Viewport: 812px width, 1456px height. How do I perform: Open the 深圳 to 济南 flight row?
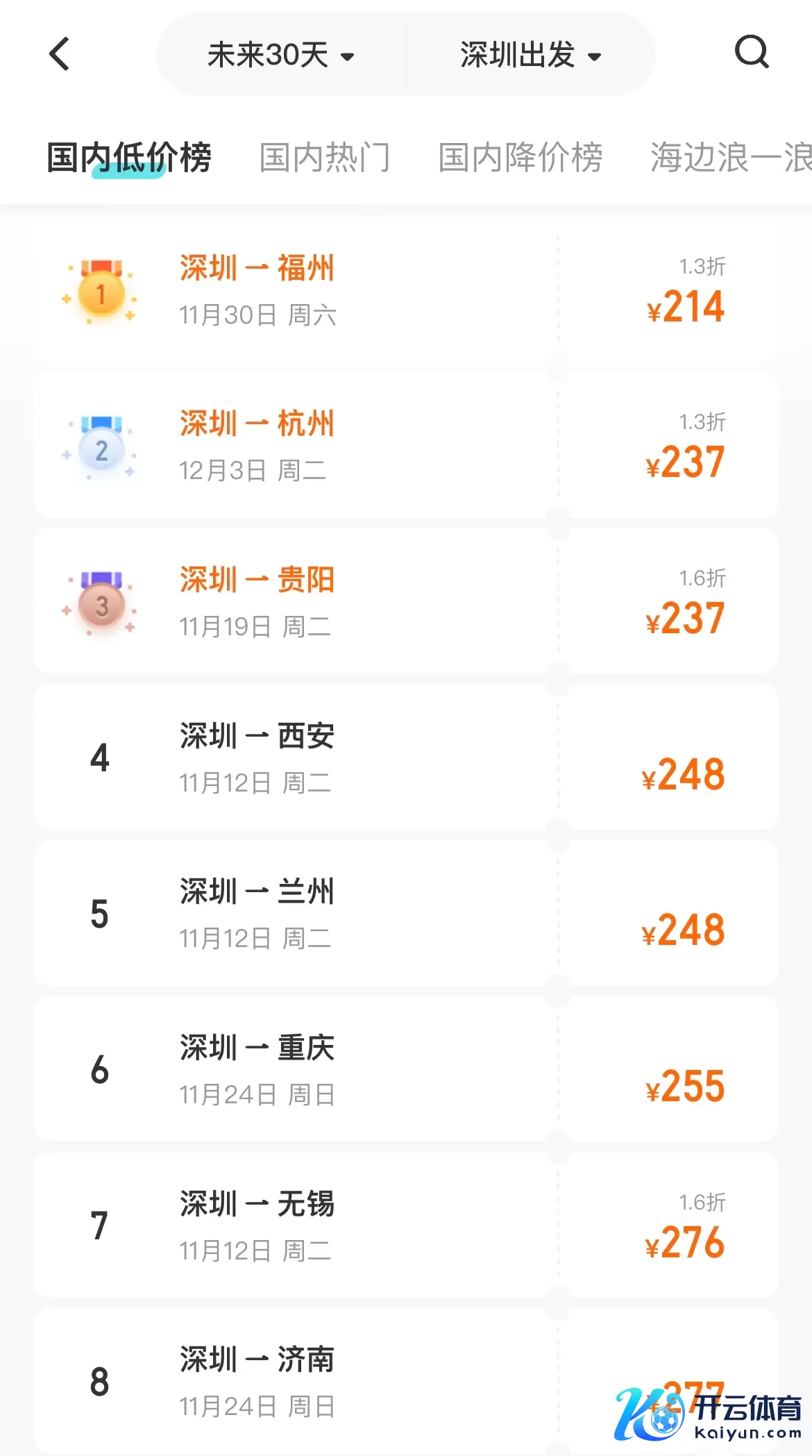pos(406,1382)
